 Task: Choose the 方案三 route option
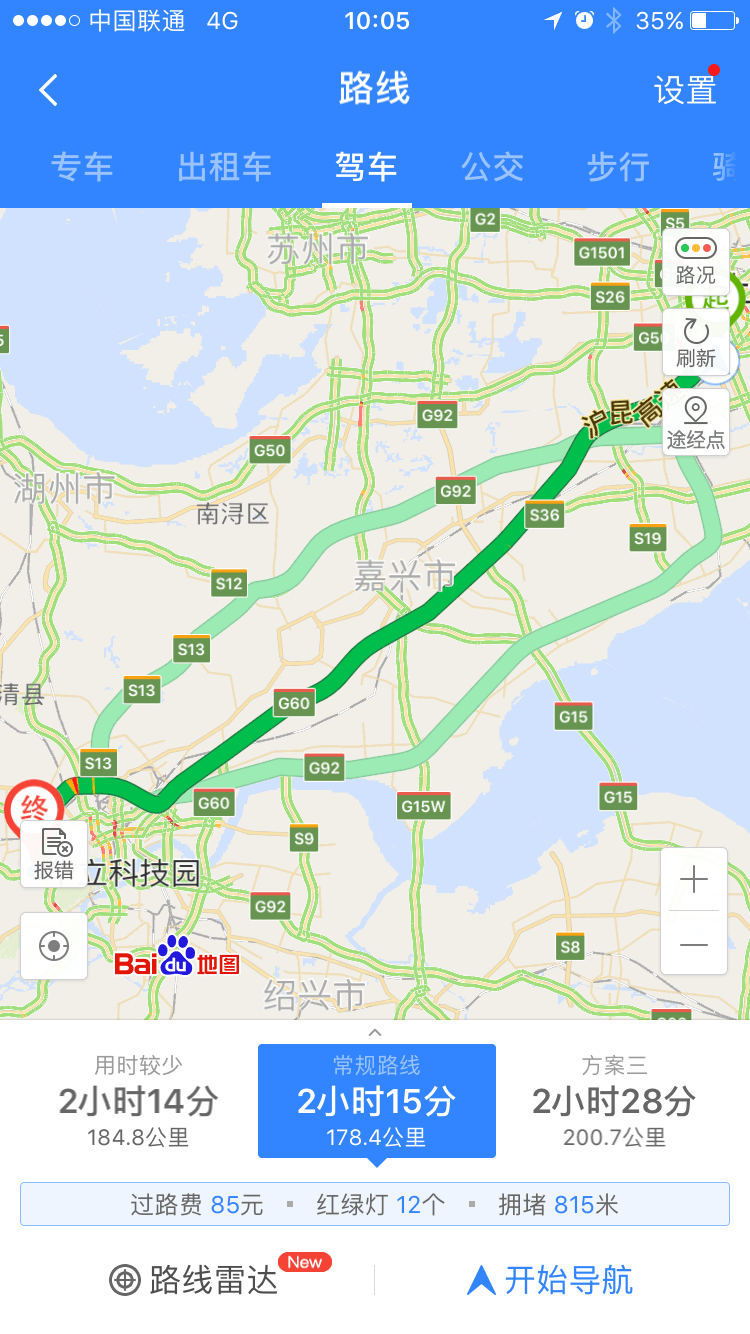[x=613, y=1100]
